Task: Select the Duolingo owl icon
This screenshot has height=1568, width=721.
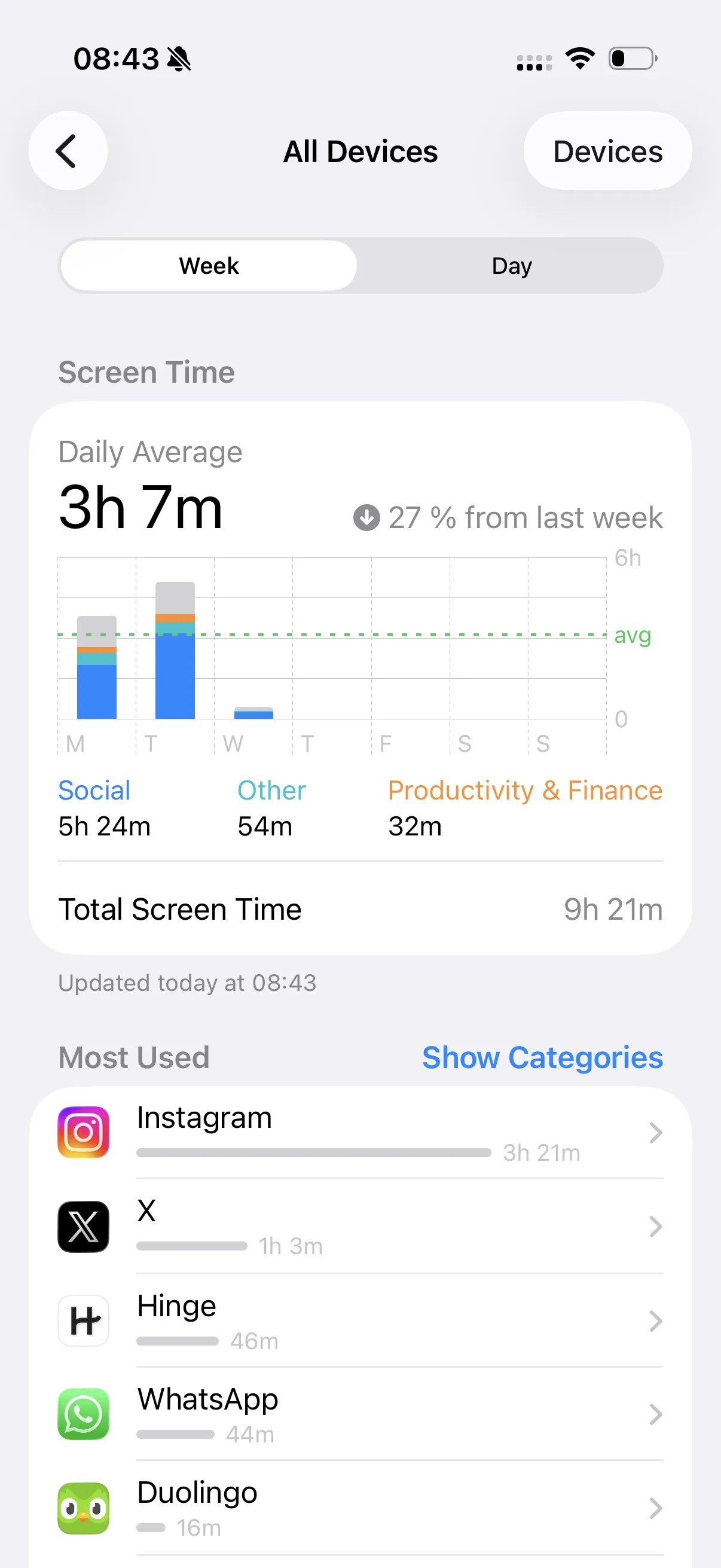Action: (x=83, y=1509)
